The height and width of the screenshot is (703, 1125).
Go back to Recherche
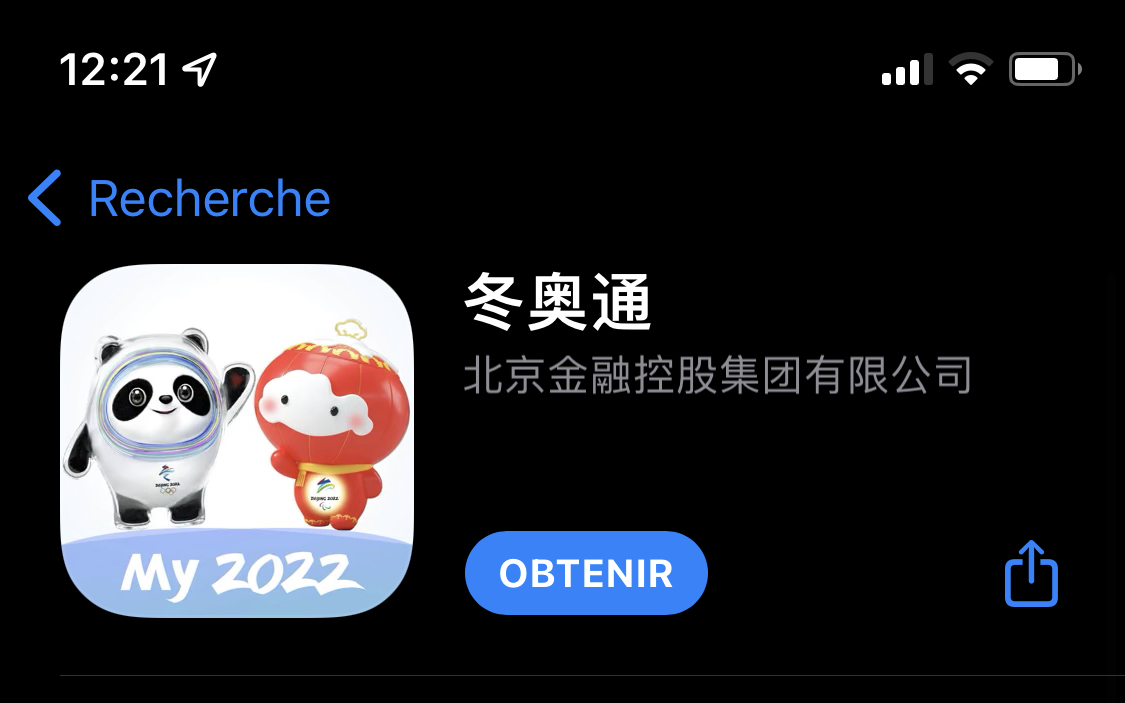(x=180, y=198)
